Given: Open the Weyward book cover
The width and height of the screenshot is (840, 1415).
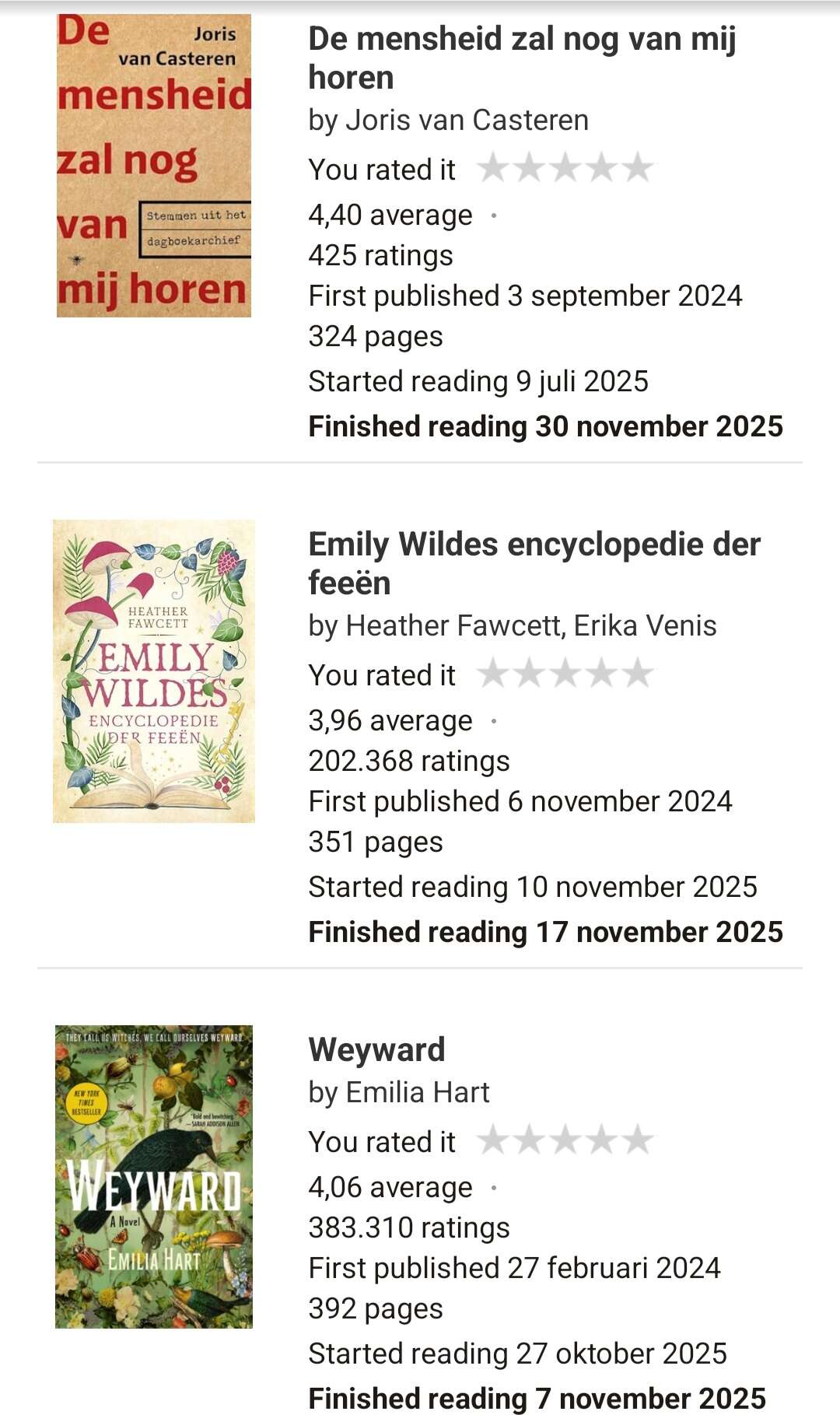Looking at the screenshot, I should (x=154, y=1176).
